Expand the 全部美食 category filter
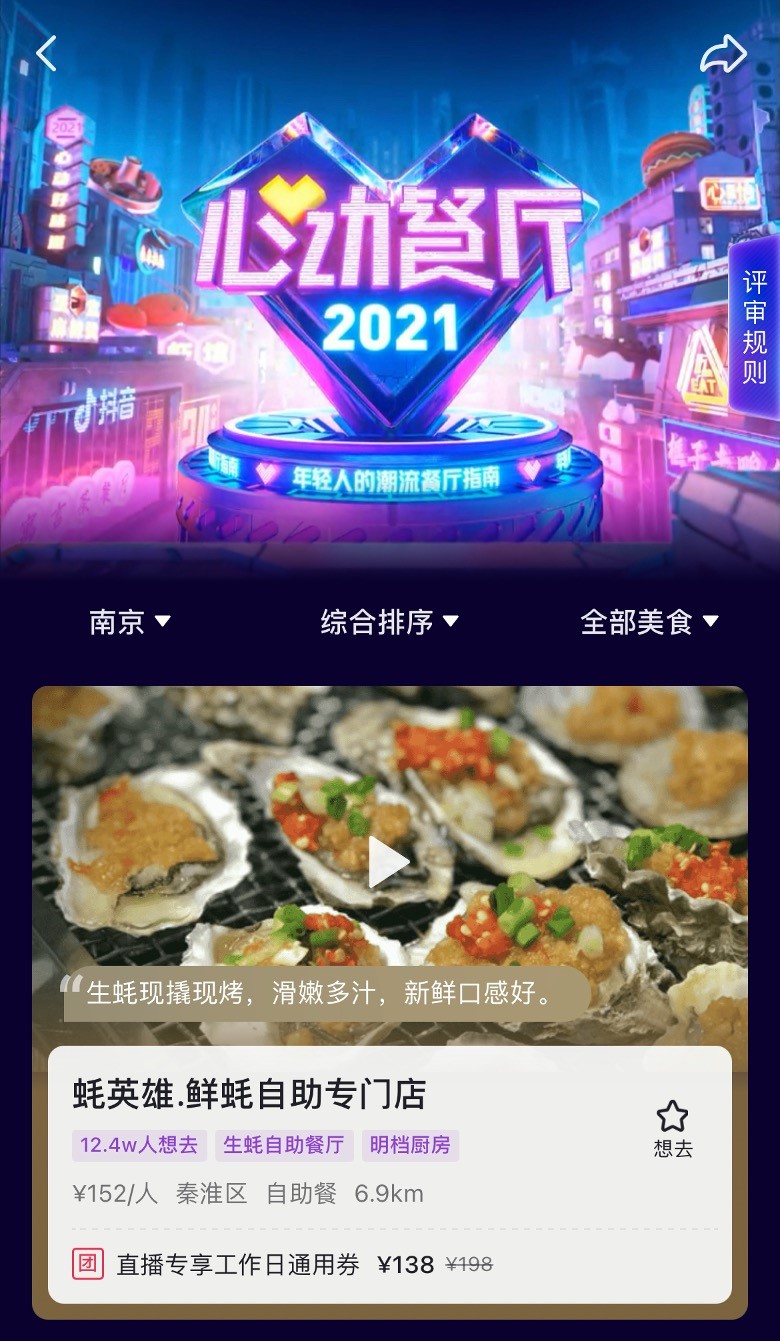Screen dimensions: 780x1342 649,622
